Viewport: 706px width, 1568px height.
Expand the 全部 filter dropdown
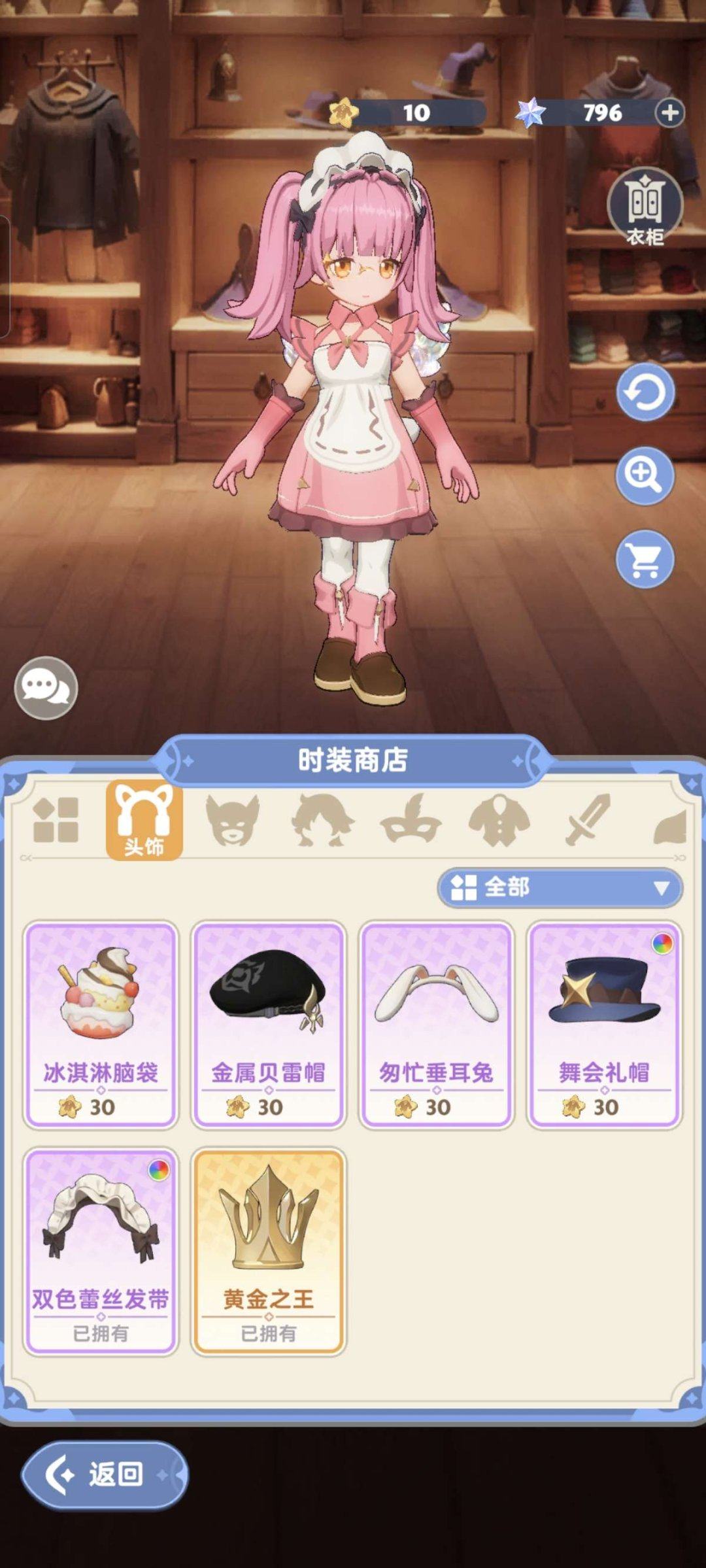(x=559, y=886)
